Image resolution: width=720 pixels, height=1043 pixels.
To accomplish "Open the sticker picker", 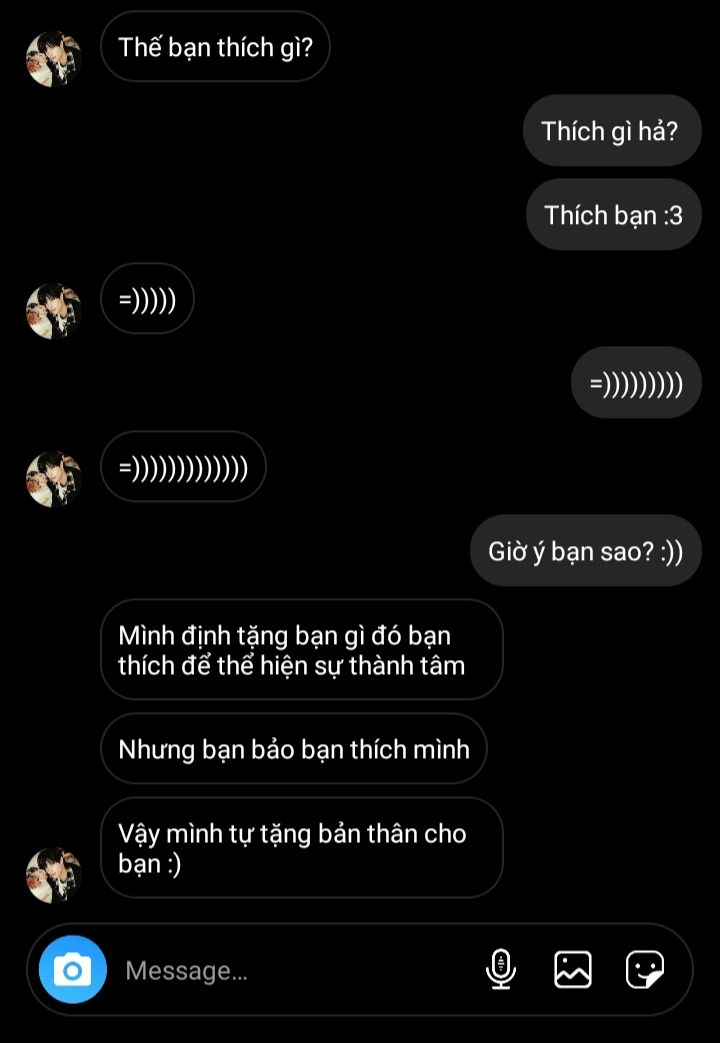I will pos(645,969).
